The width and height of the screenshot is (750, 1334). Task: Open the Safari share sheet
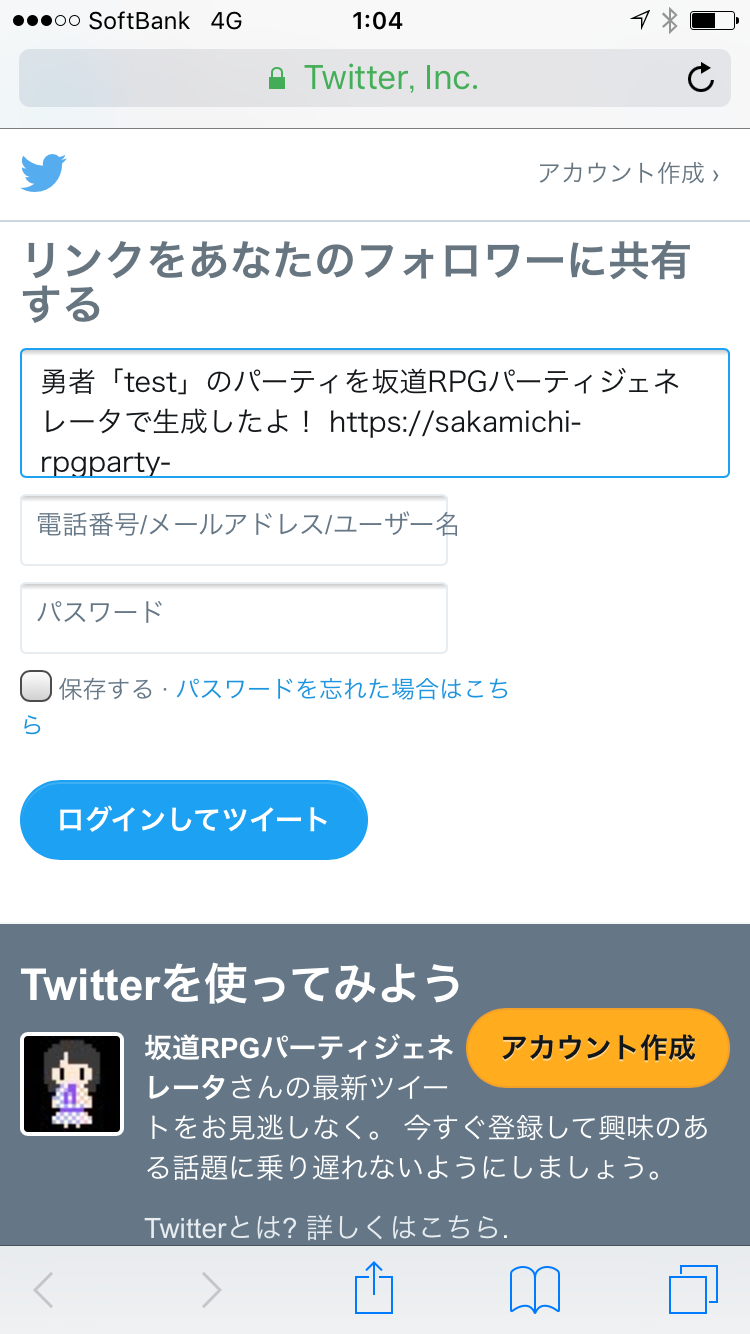pos(375,1289)
